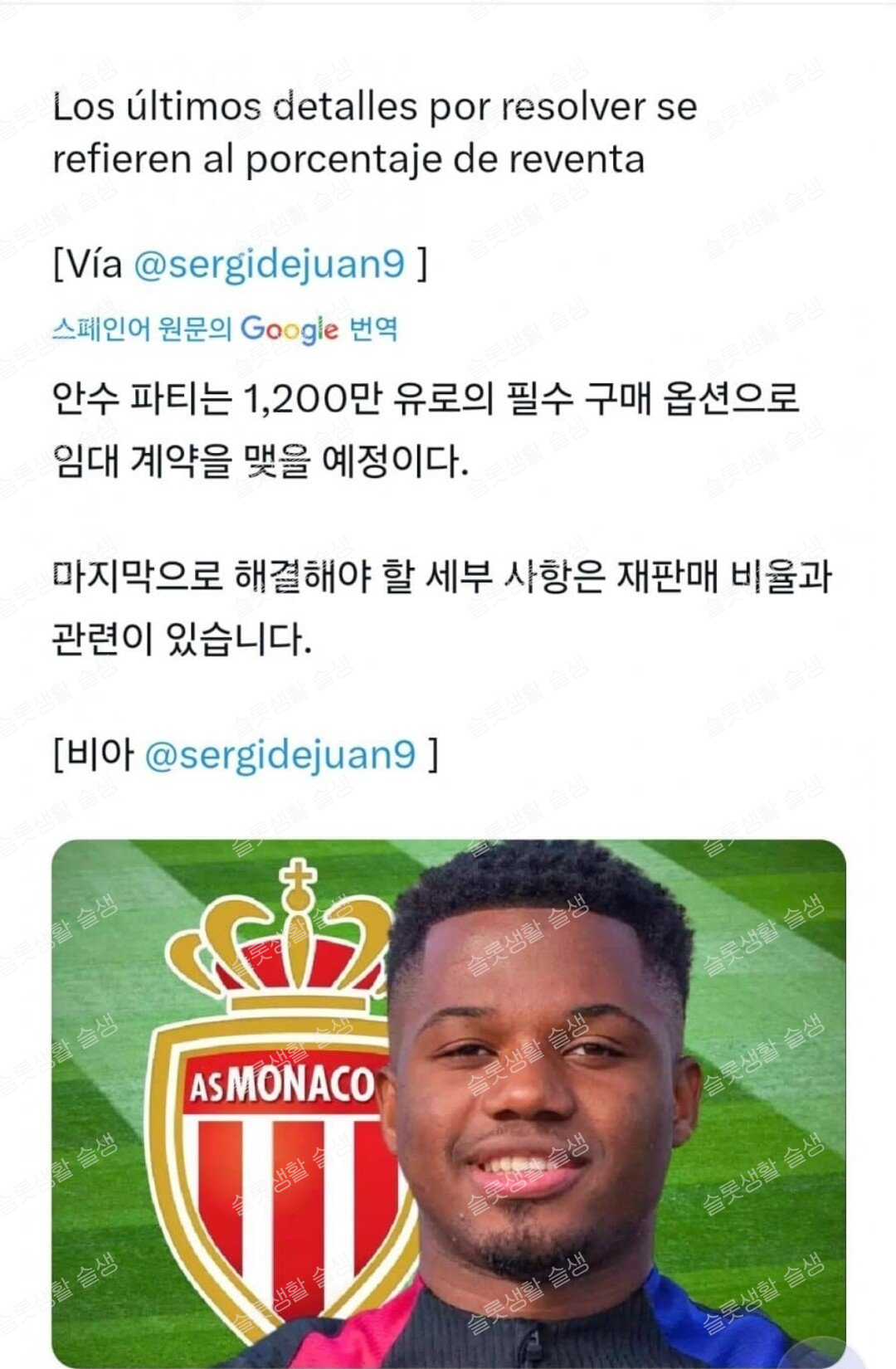
Task: Open @sergidejuan9 mention in the Spanish text
Action: coord(269,264)
